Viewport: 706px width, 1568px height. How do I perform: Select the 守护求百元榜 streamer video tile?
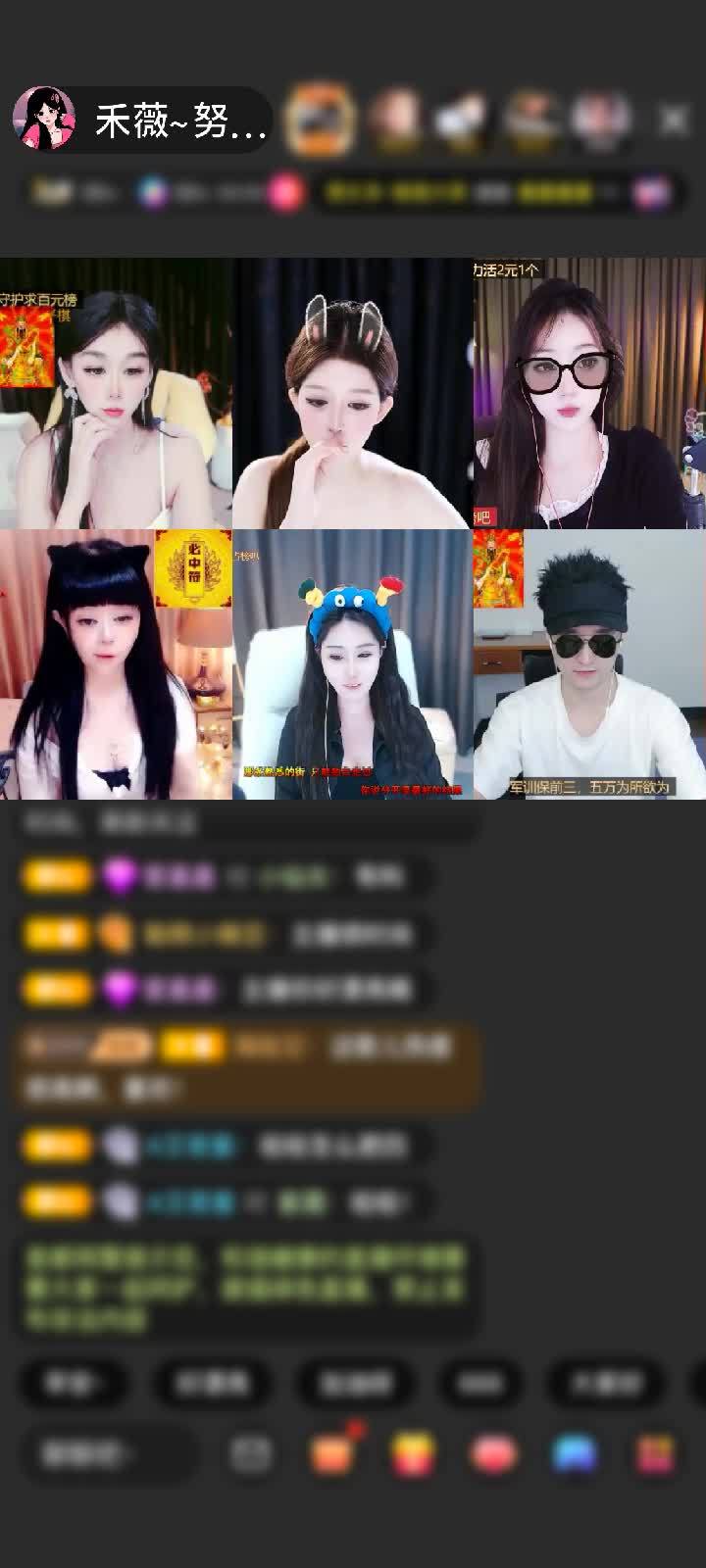click(116, 394)
